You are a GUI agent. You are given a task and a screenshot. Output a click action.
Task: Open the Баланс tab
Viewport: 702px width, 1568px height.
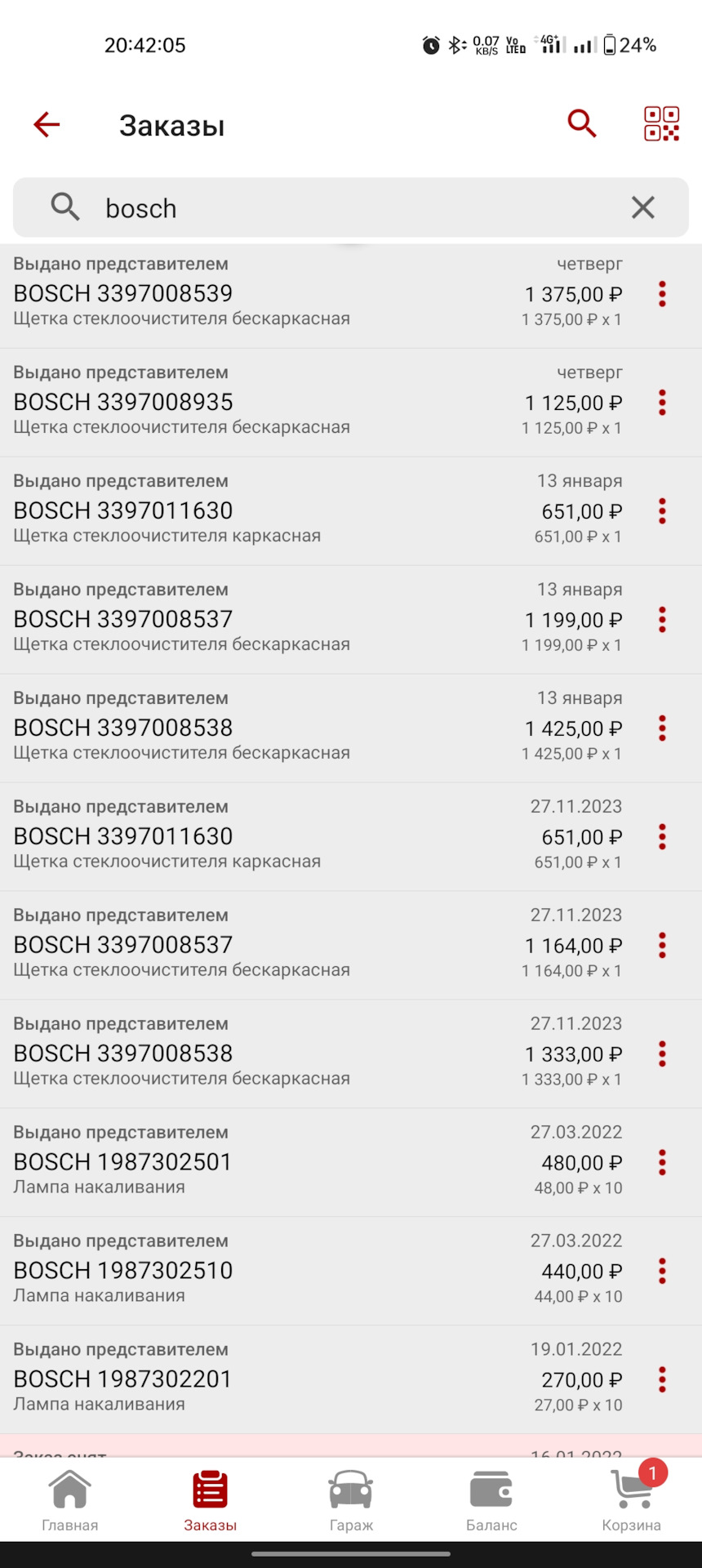491,1501
